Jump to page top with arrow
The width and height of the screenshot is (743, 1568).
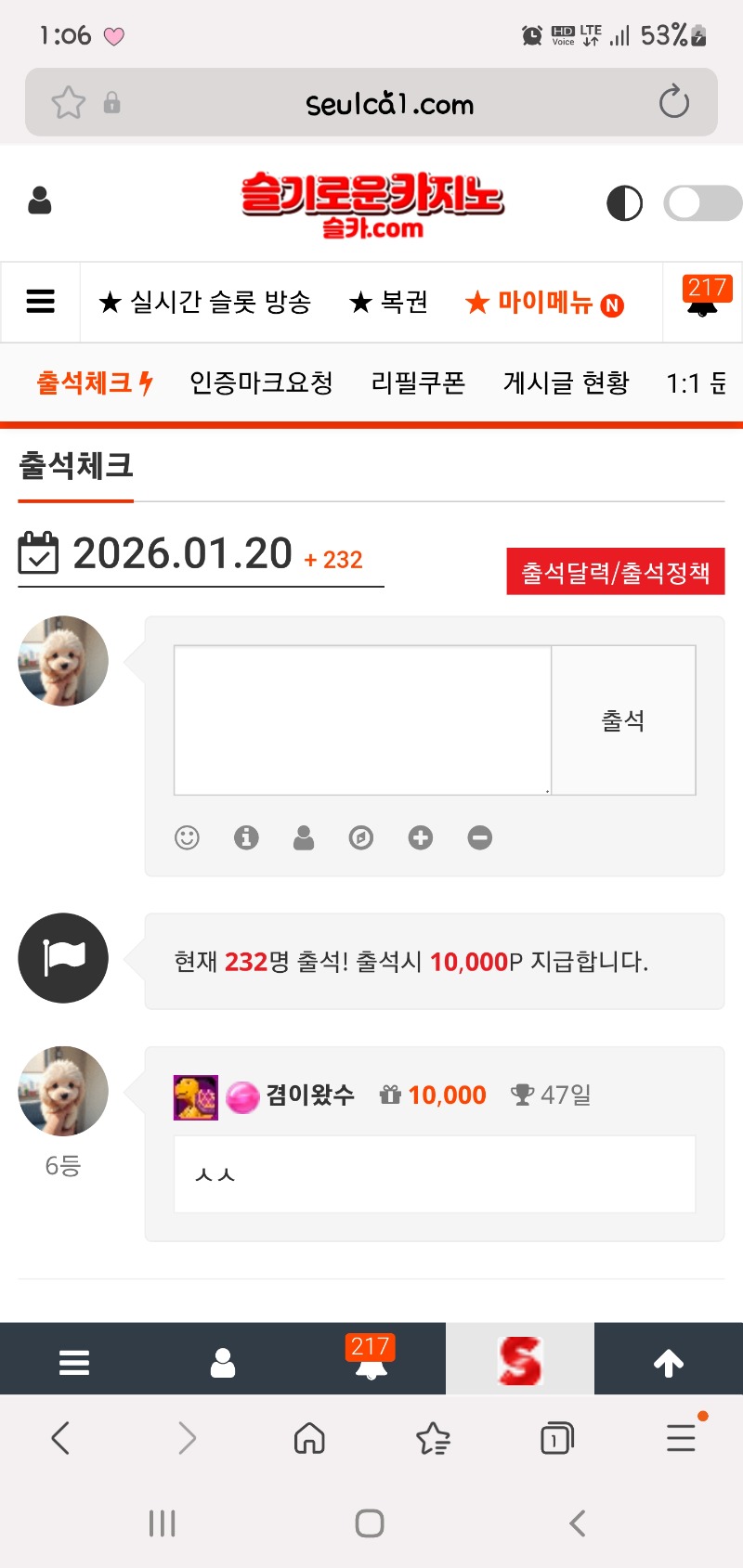coord(669,1362)
